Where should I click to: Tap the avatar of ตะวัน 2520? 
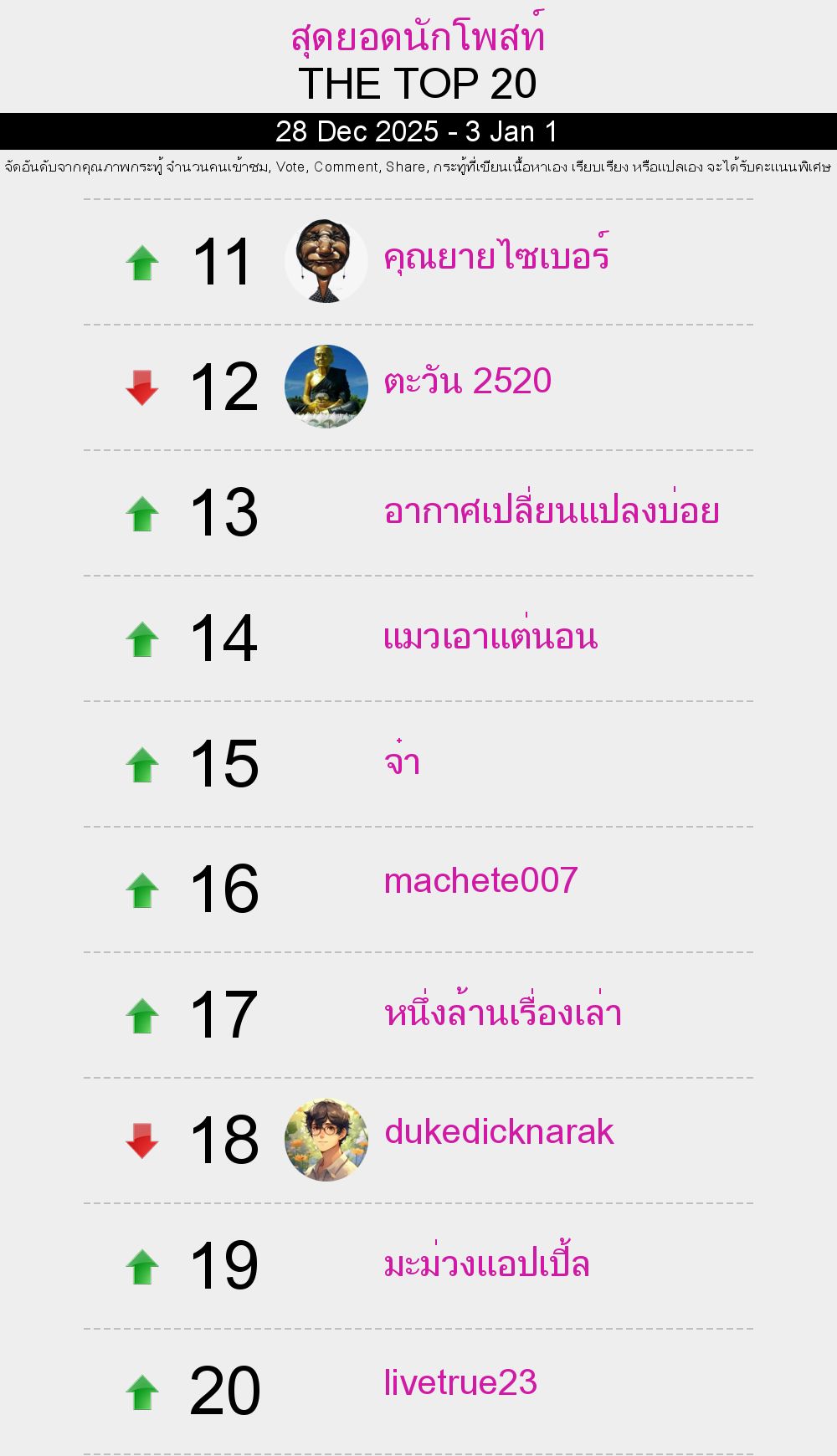point(326,387)
